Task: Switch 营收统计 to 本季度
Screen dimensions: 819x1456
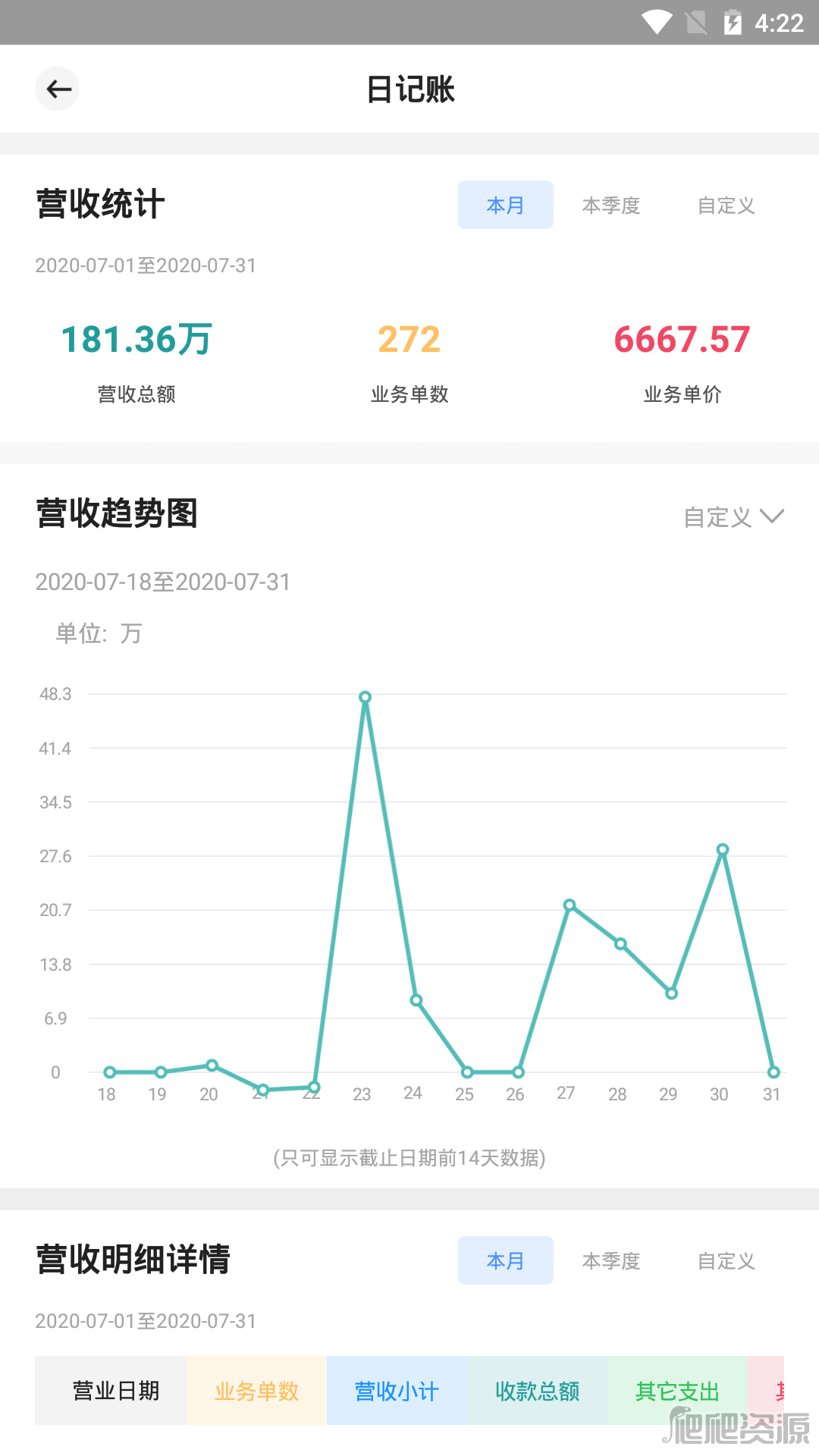Action: (611, 205)
